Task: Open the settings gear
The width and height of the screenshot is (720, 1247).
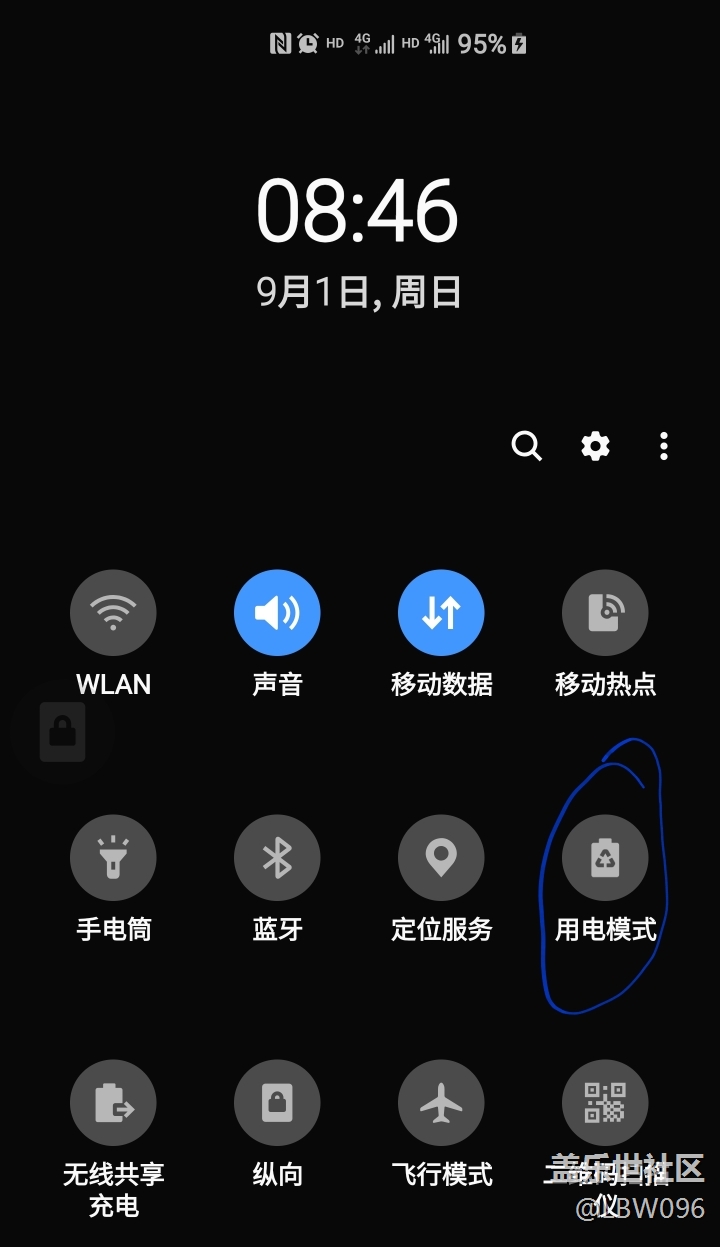Action: (595, 446)
